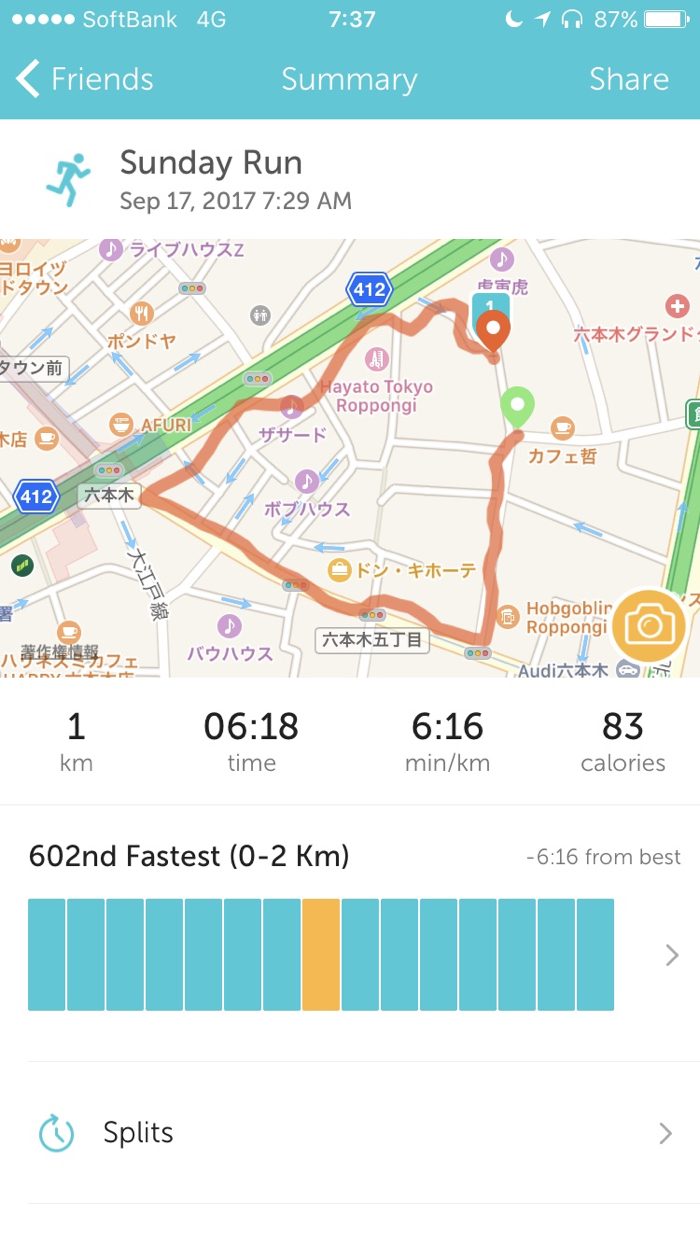Select the highlighted orange bar in chart
Viewport: 700px width, 1245px height.
pyautogui.click(x=321, y=954)
